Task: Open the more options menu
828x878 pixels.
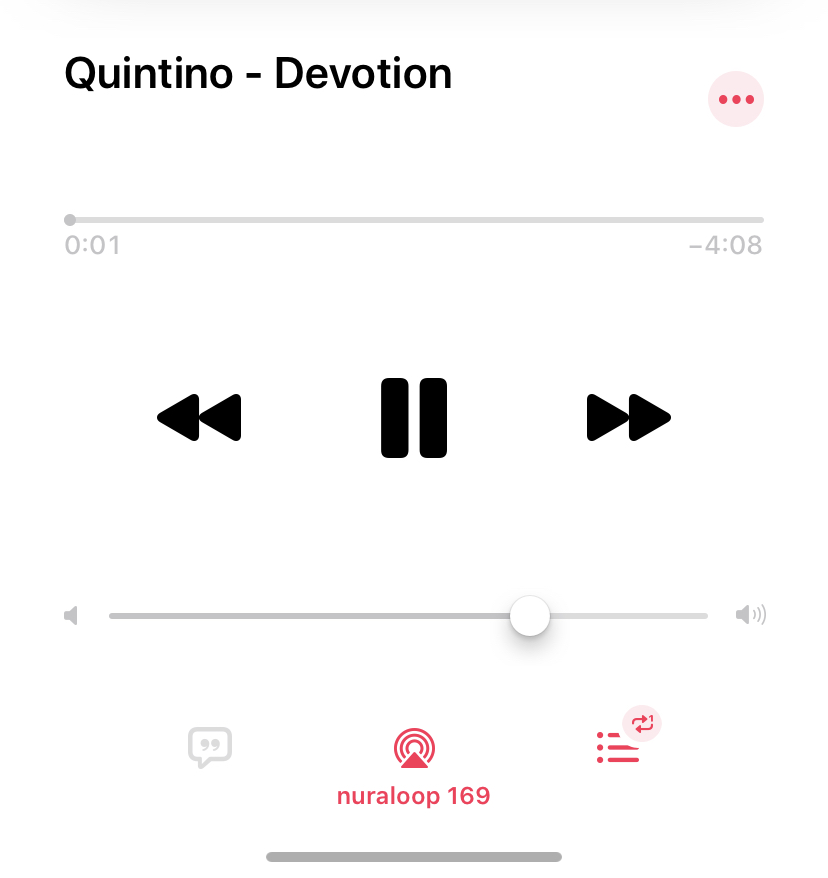Action: pyautogui.click(x=736, y=99)
